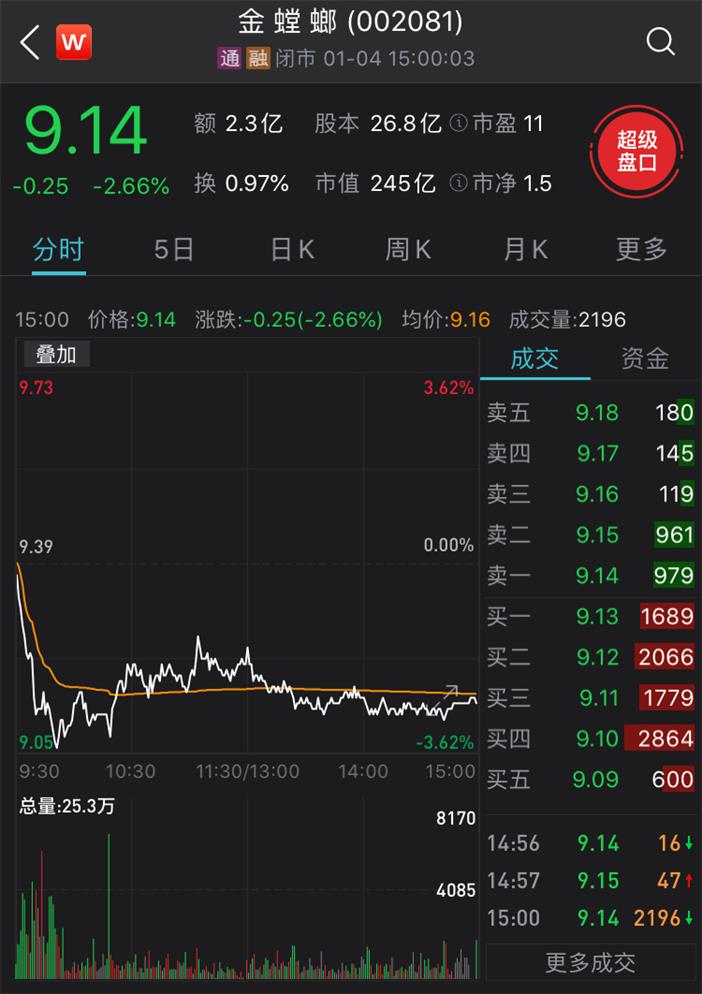Image resolution: width=702 pixels, height=994 pixels.
Task: View 更多成交 trade records
Action: [x=590, y=963]
